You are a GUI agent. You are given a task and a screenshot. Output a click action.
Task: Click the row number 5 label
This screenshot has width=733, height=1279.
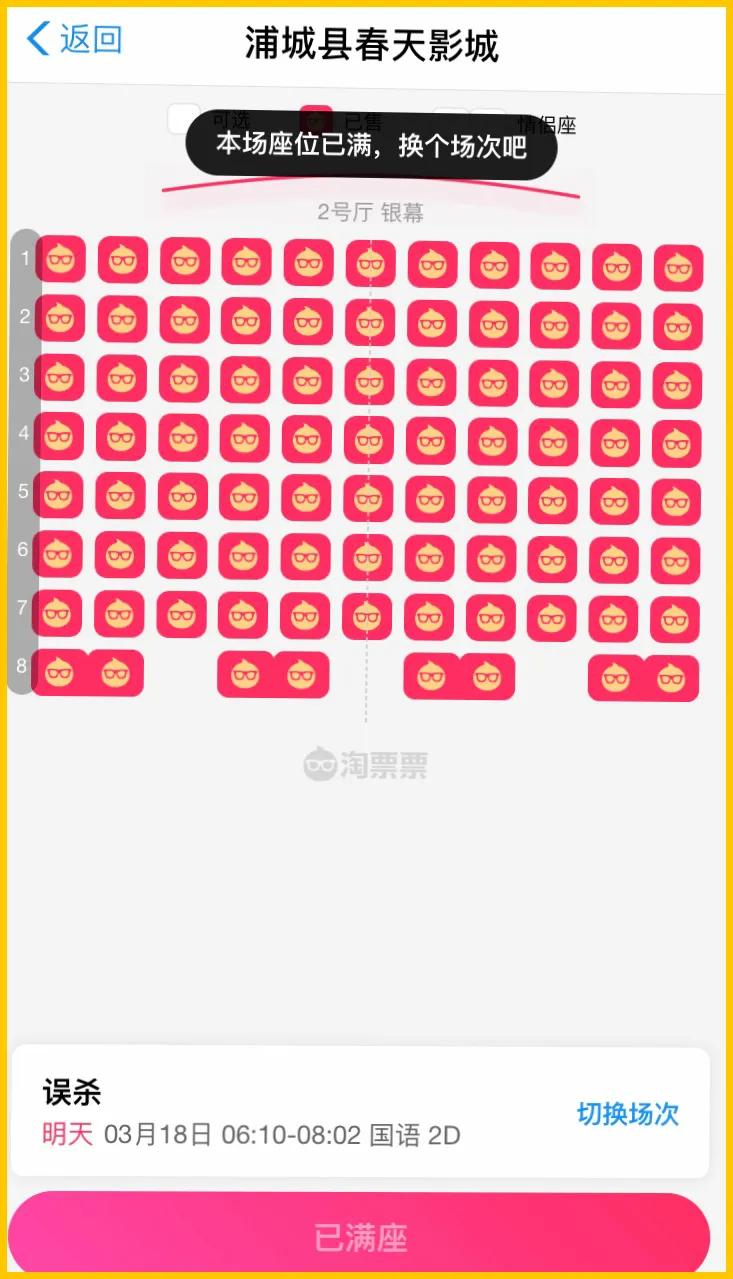click(21, 494)
